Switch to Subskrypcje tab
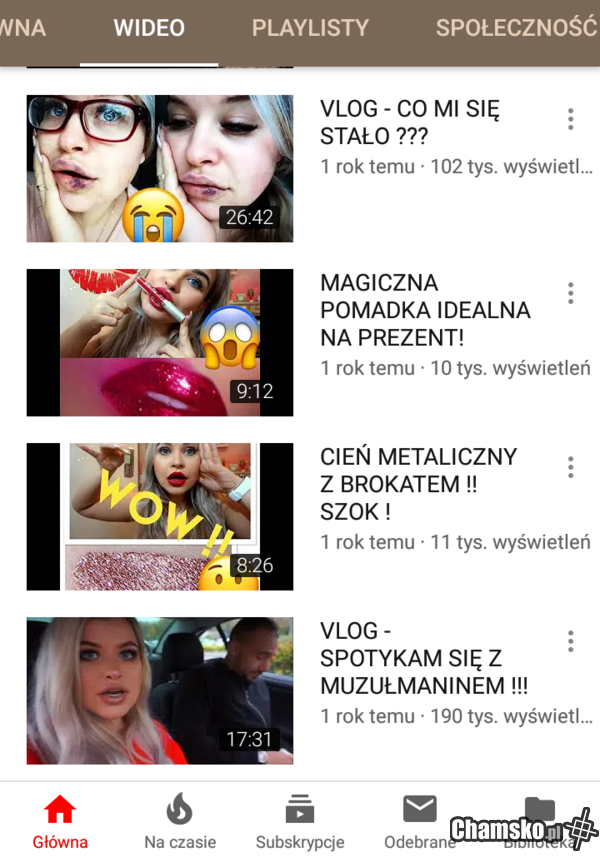The width and height of the screenshot is (600, 857). [300, 821]
